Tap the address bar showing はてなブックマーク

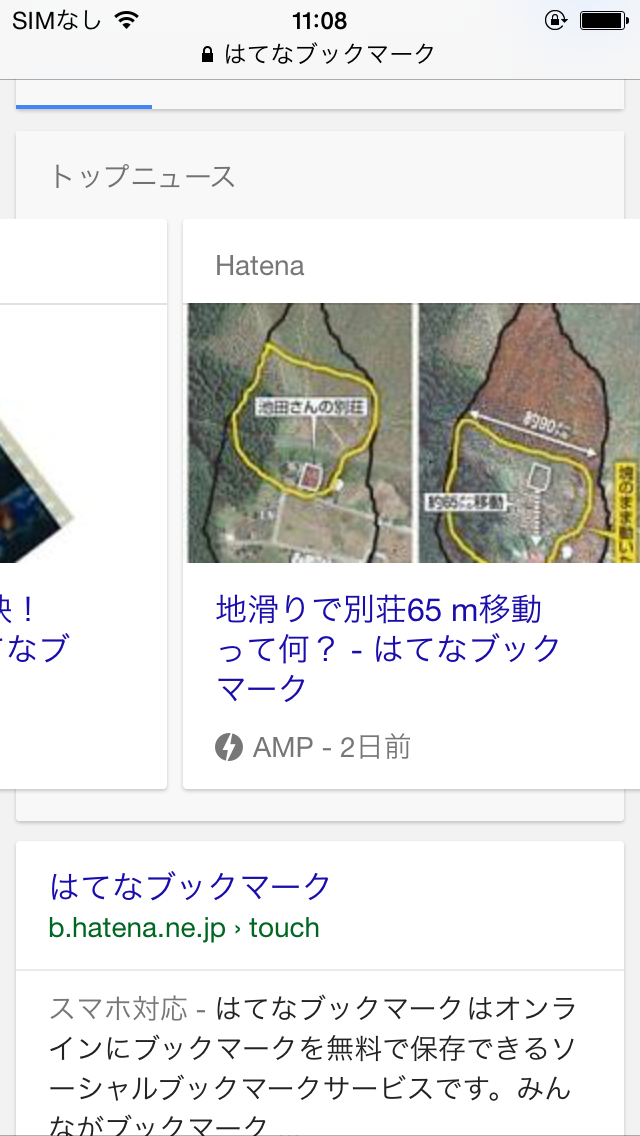pyautogui.click(x=319, y=54)
